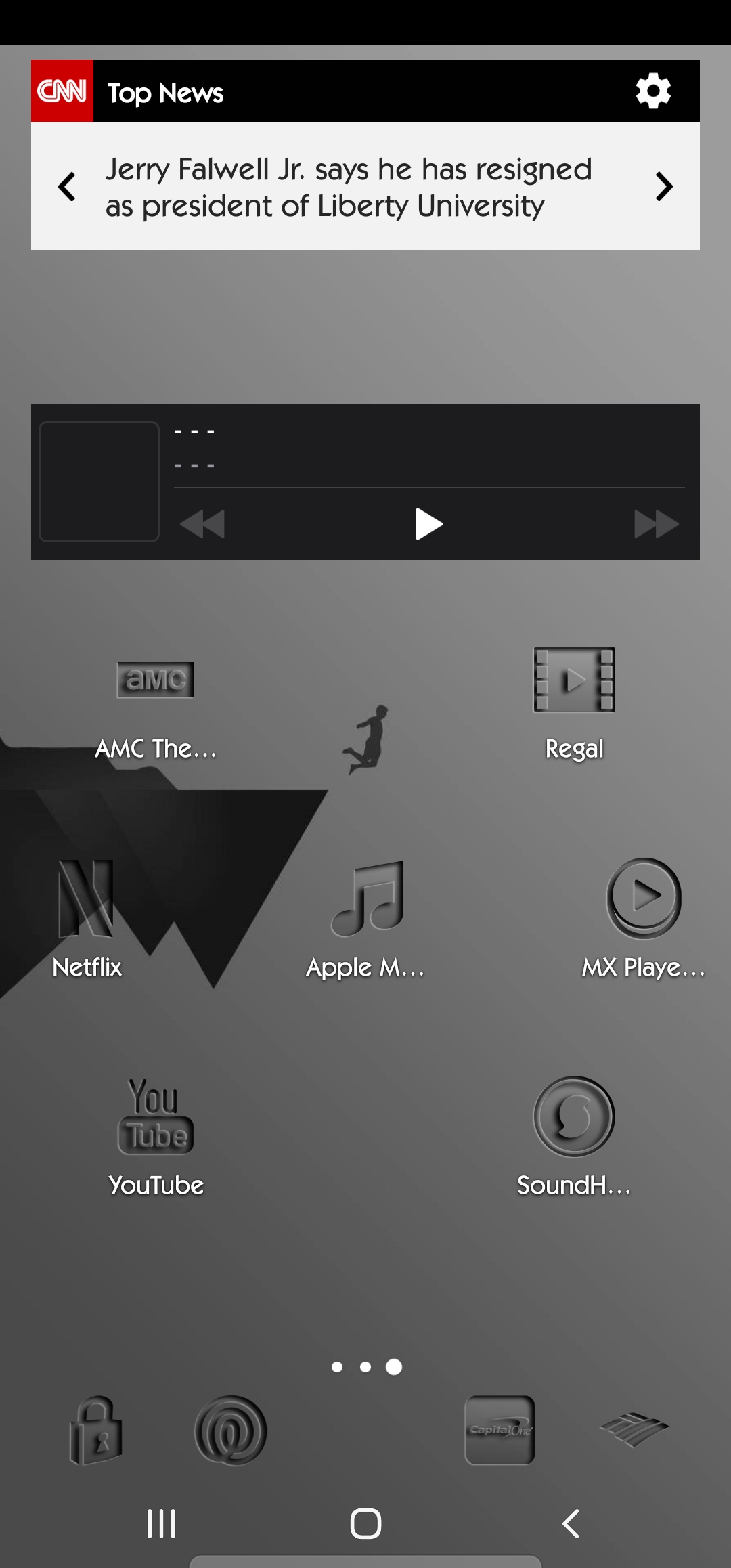The height and width of the screenshot is (1568, 731).
Task: Open the padlock app in the dock
Action: pos(96,1430)
